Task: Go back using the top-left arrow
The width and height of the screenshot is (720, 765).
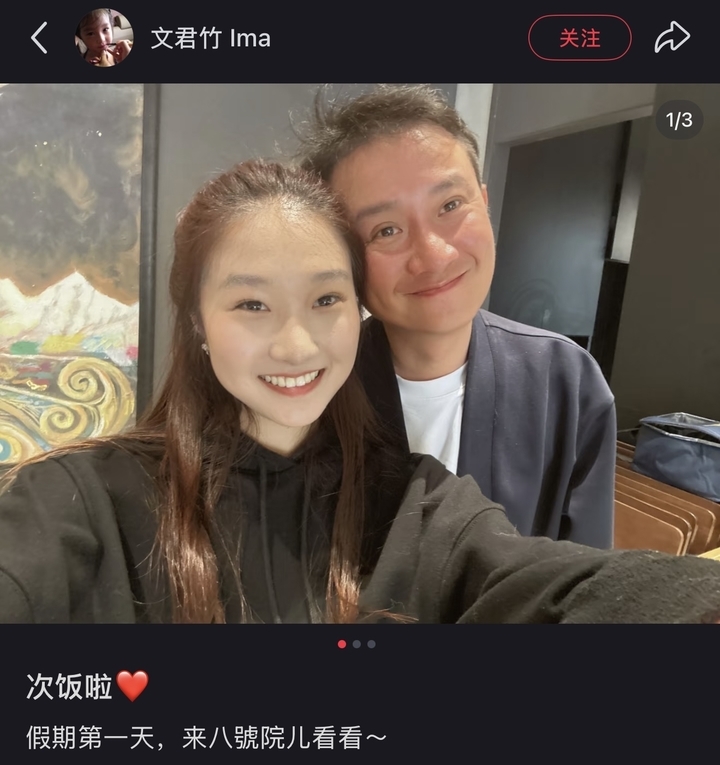Action: click(x=39, y=38)
